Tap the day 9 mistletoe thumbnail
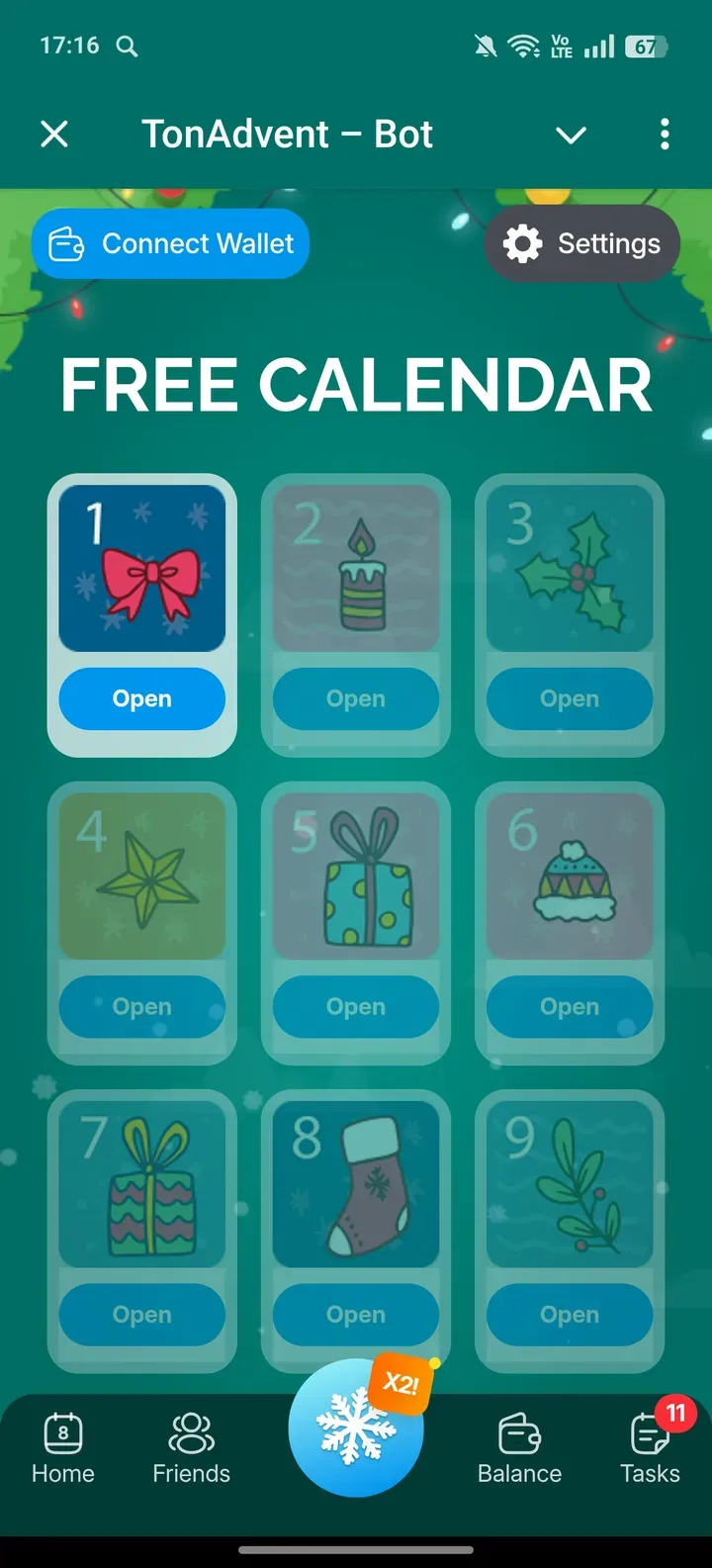Viewport: 712px width, 1568px height. click(570, 1184)
